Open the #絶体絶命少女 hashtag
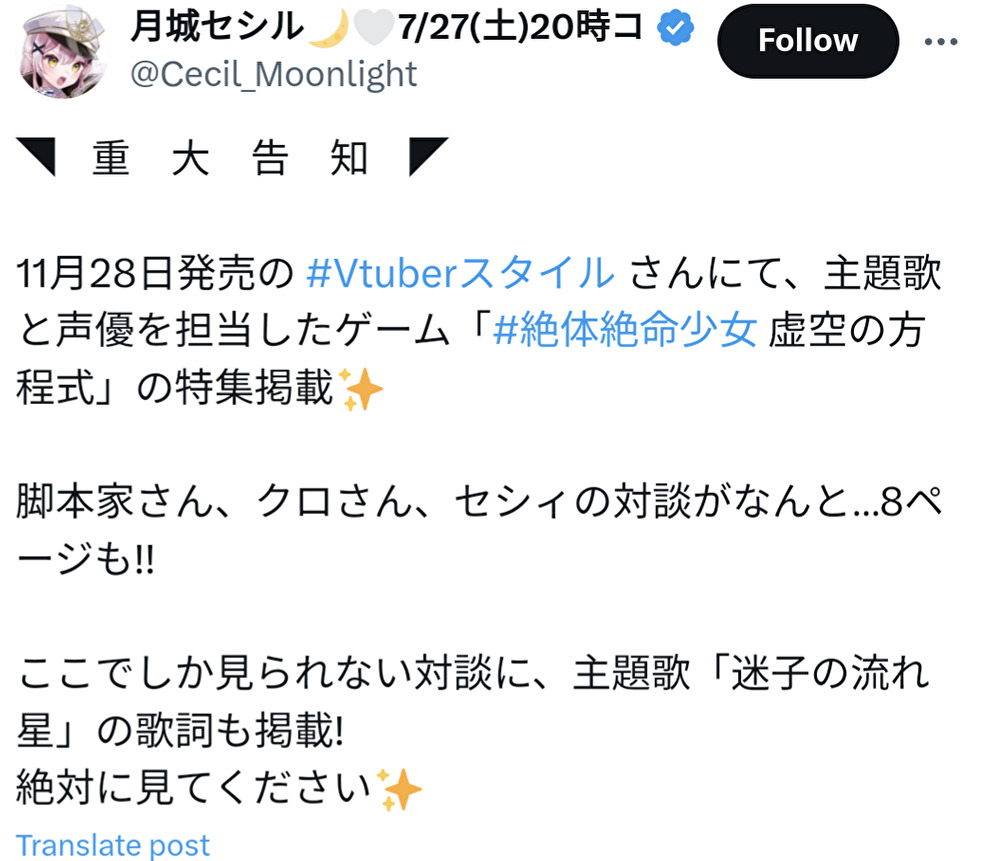1000x861 pixels. [x=625, y=331]
